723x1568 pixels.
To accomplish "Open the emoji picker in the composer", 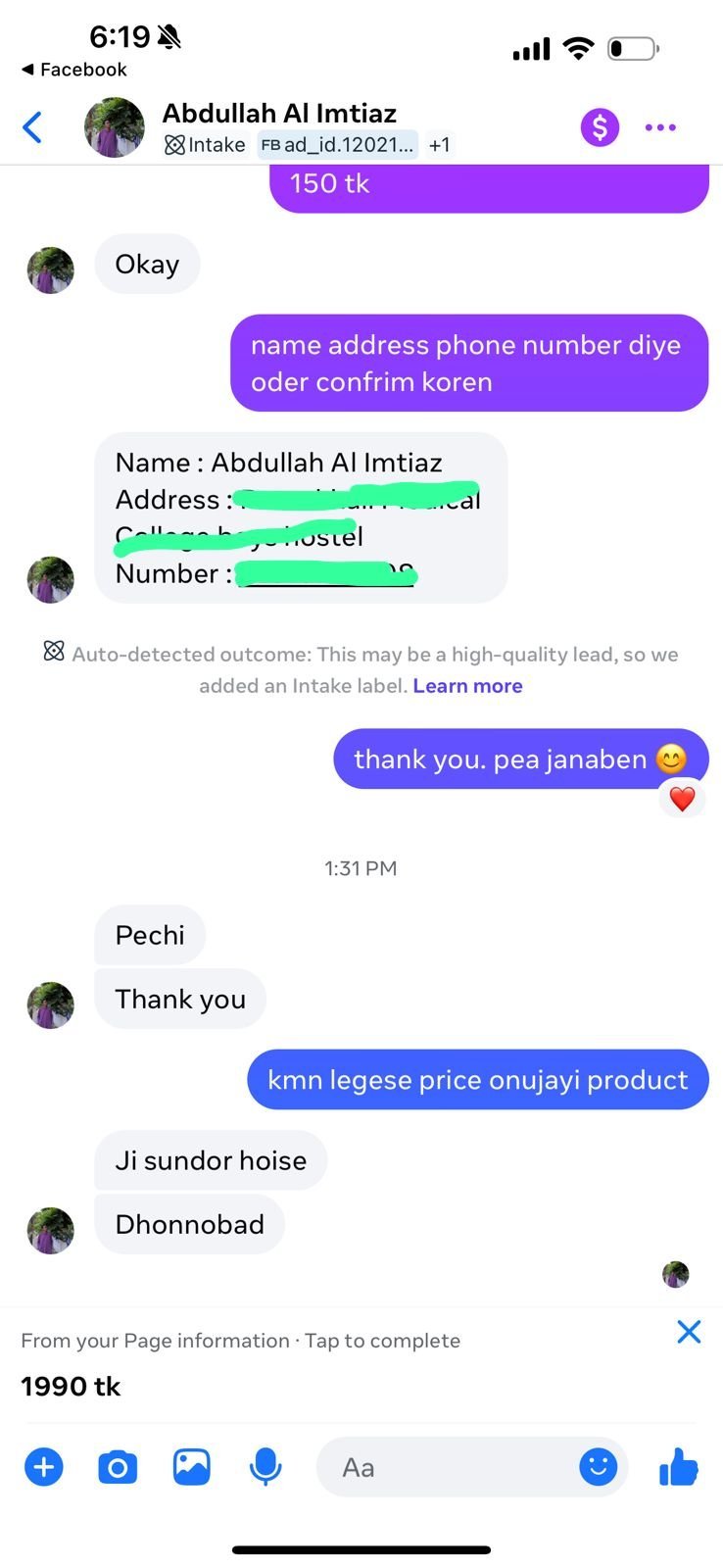I will coord(598,1467).
